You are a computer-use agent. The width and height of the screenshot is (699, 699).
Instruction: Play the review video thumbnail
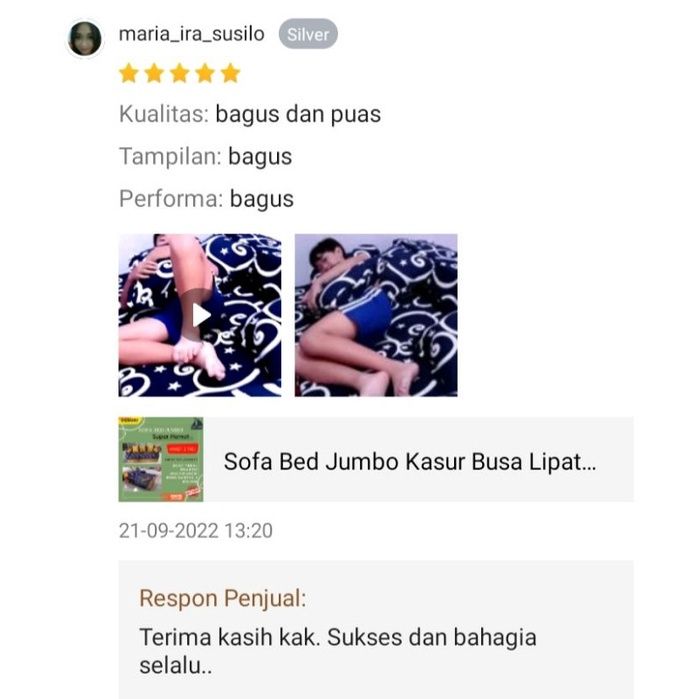[200, 315]
